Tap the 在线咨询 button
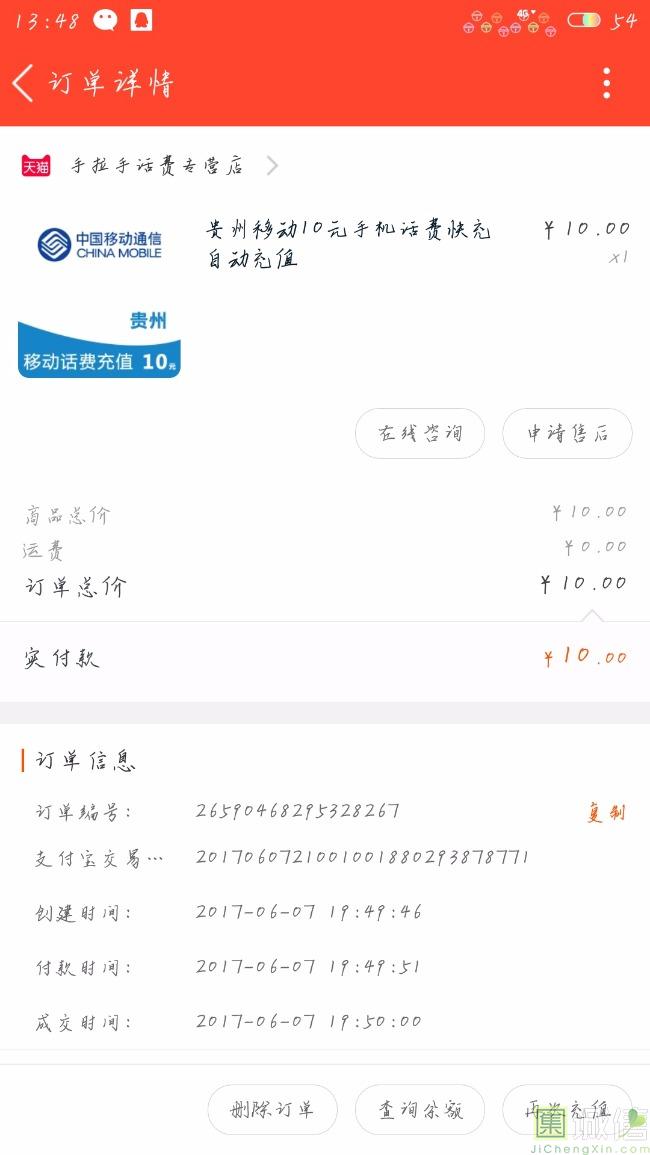This screenshot has width=650, height=1155. pos(420,433)
